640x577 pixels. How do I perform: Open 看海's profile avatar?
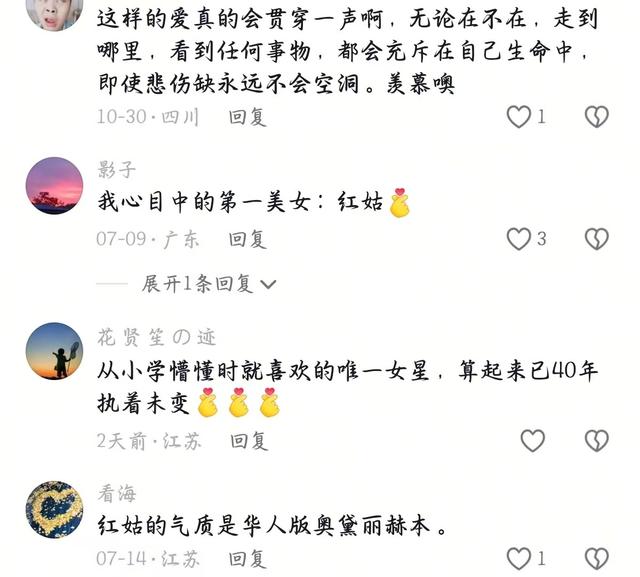click(54, 510)
